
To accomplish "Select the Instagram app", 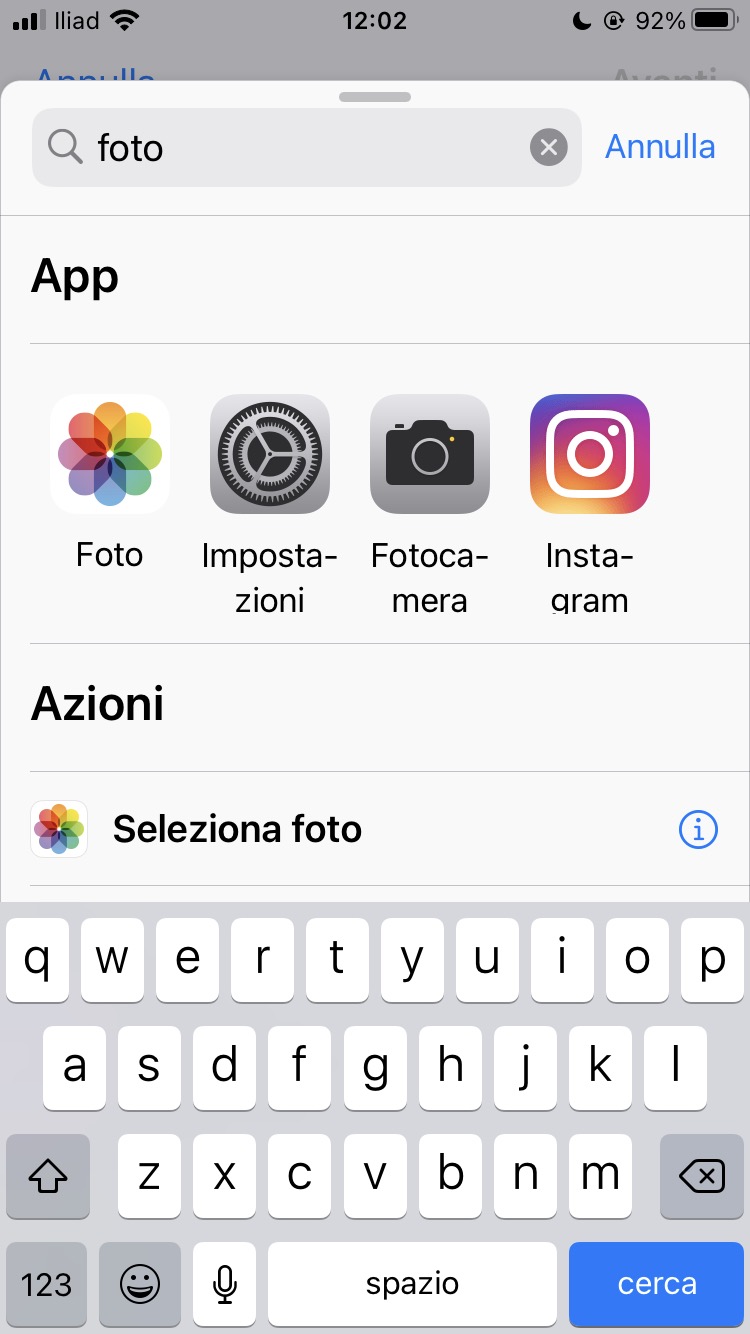I will [590, 455].
